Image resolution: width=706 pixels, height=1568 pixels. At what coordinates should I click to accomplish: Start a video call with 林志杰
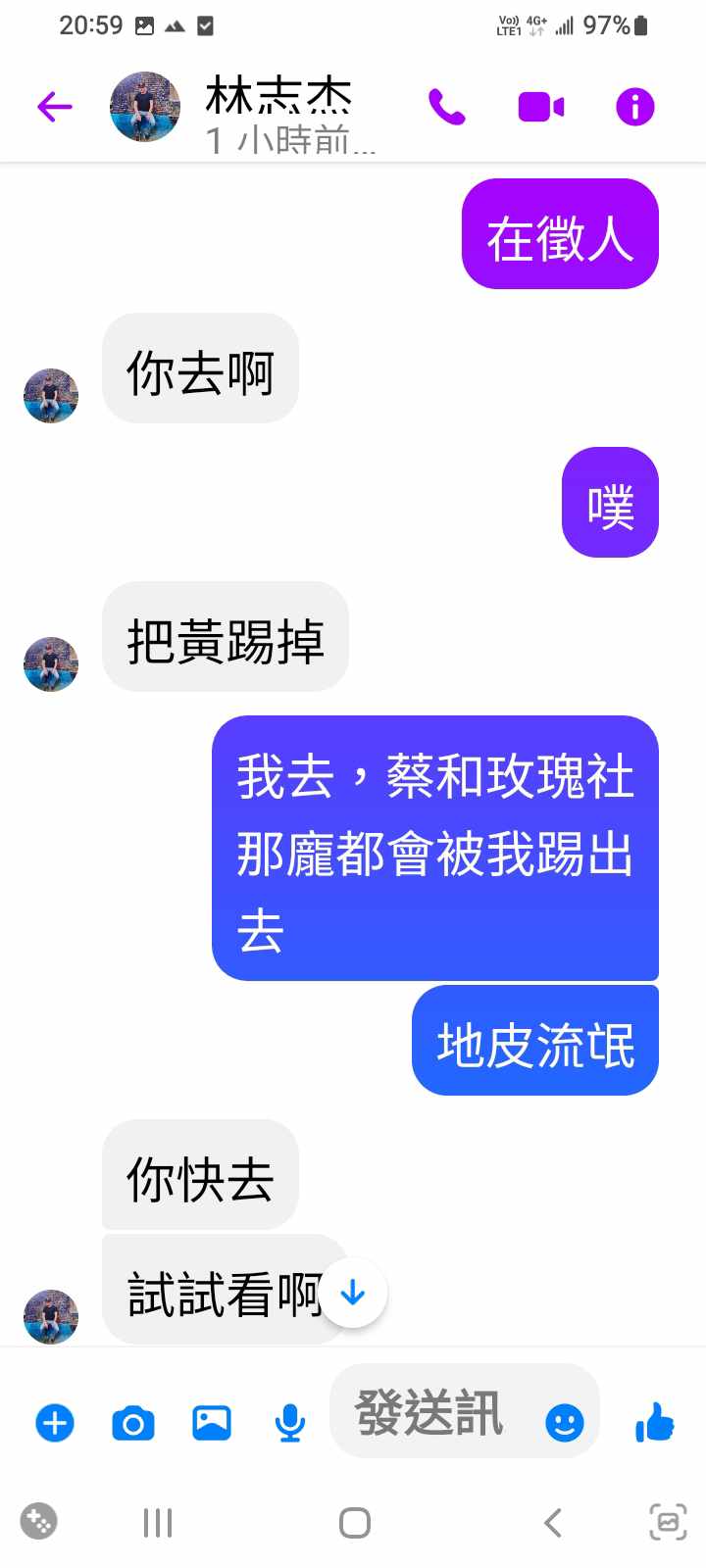(540, 107)
